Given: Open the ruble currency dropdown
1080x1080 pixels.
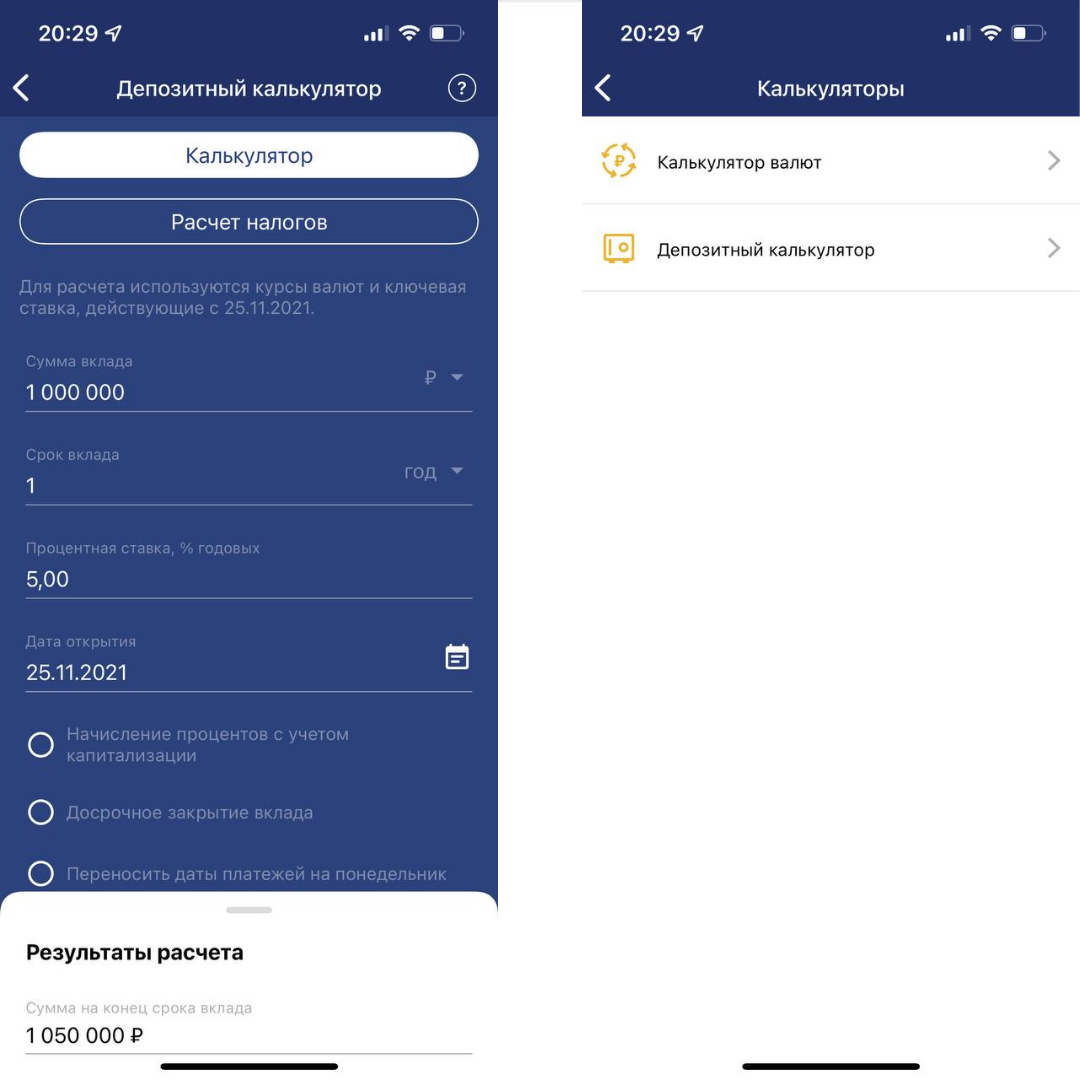Looking at the screenshot, I should coord(444,377).
